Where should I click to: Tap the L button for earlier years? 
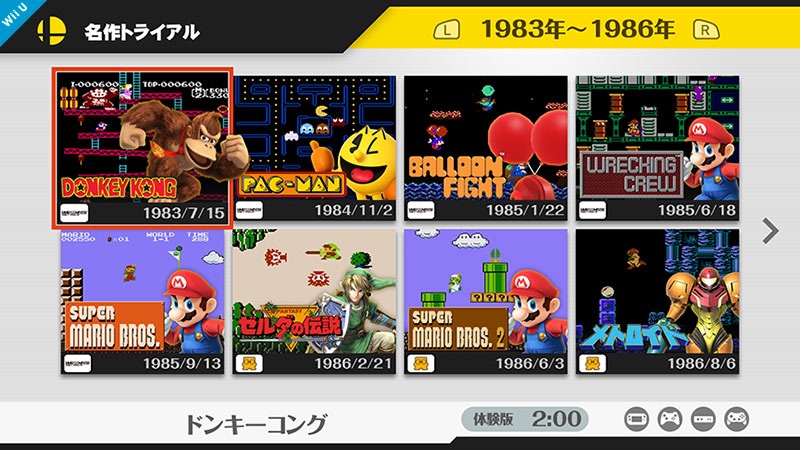(x=446, y=30)
